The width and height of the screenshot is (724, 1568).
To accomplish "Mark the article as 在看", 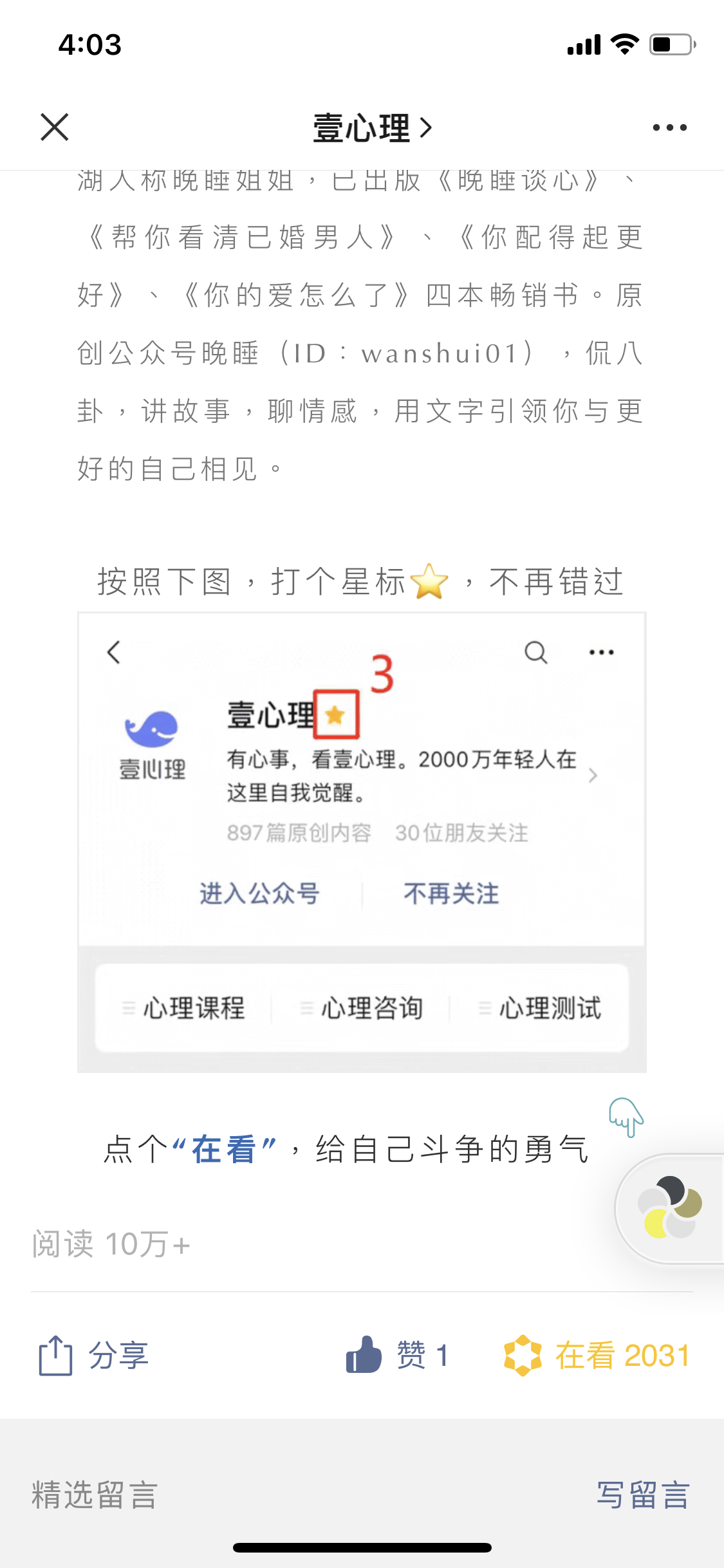I will pyautogui.click(x=596, y=1355).
